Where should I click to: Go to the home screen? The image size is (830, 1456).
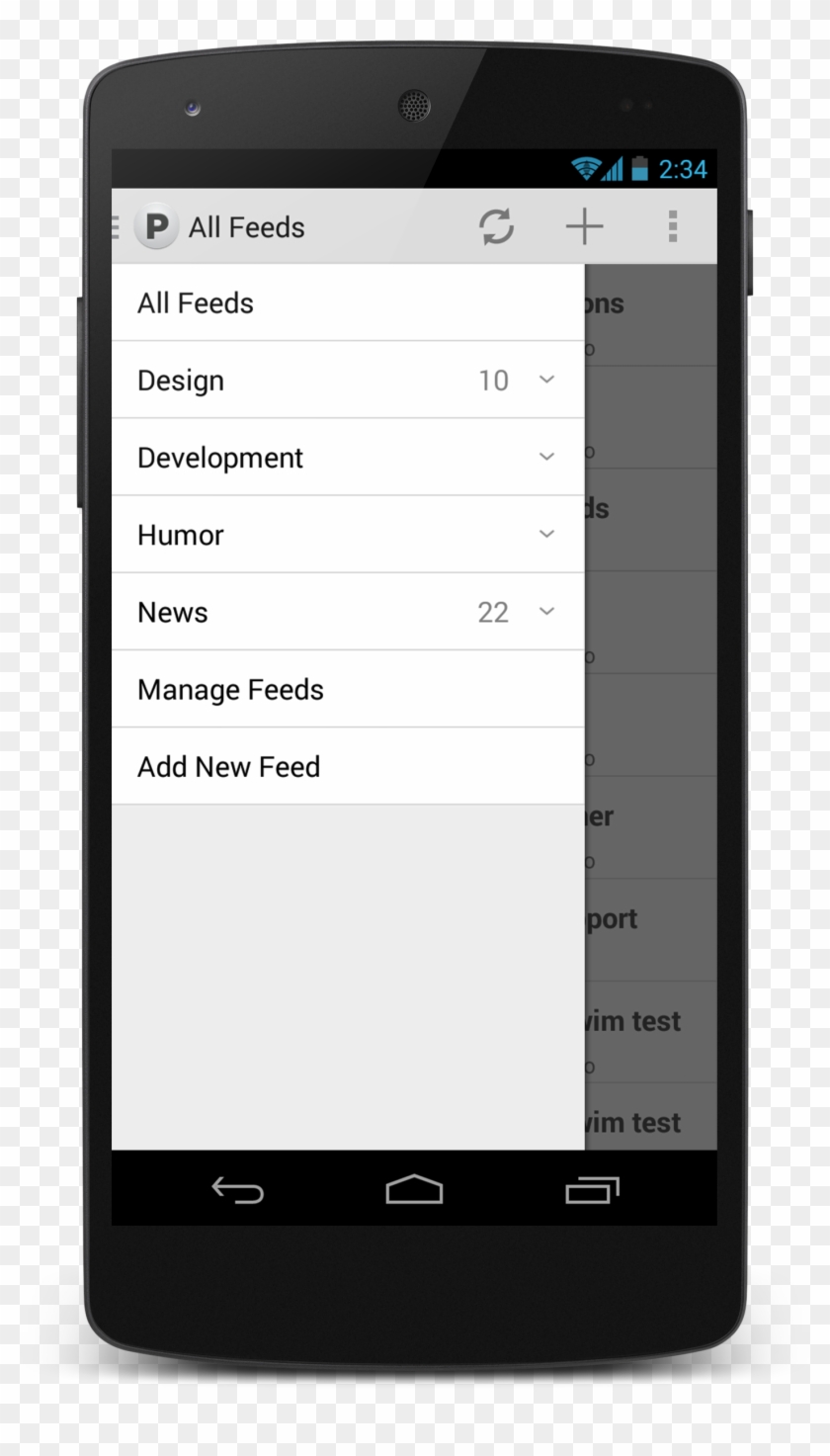point(414,1189)
